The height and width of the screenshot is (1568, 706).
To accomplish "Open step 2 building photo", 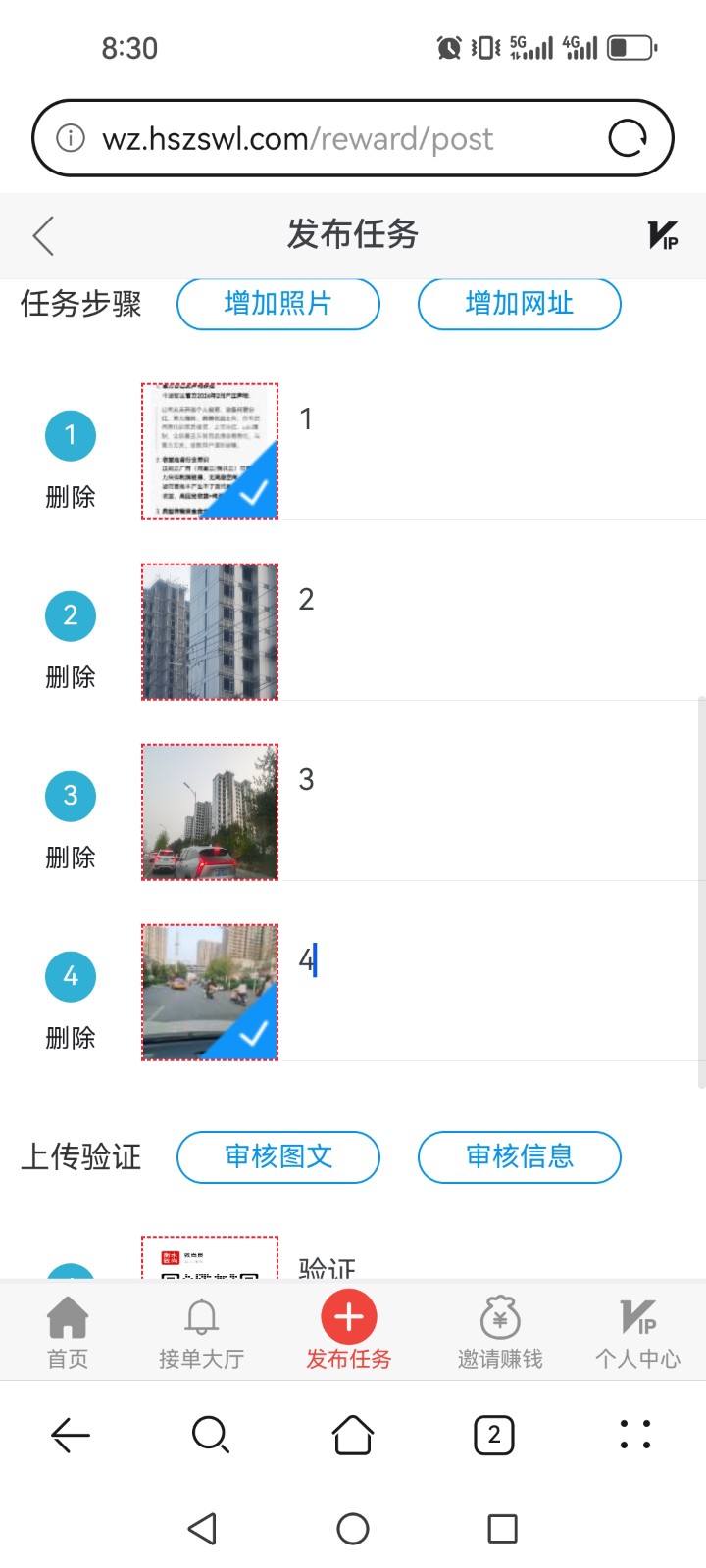I will pyautogui.click(x=210, y=631).
